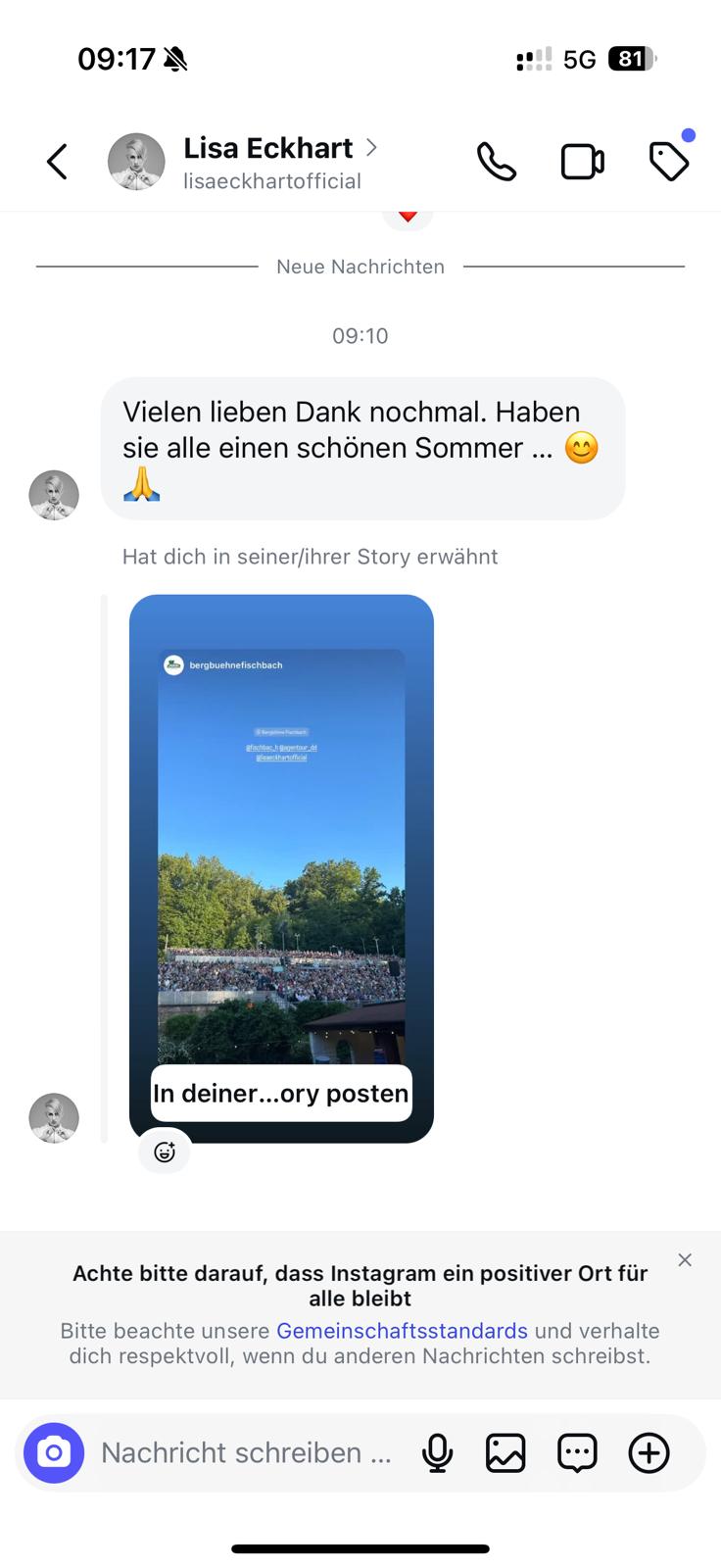
Task: Open the label tag icon
Action: tap(669, 162)
